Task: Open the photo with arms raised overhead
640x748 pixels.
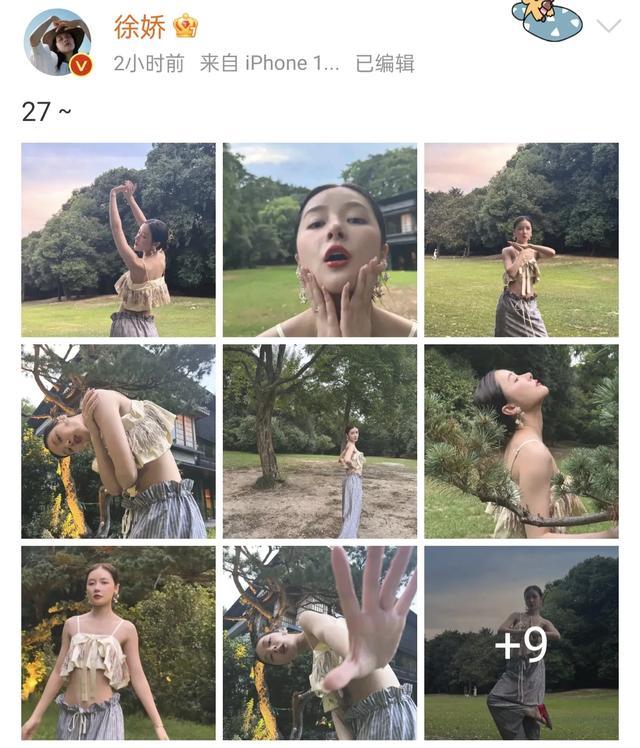Action: pyautogui.click(x=118, y=240)
